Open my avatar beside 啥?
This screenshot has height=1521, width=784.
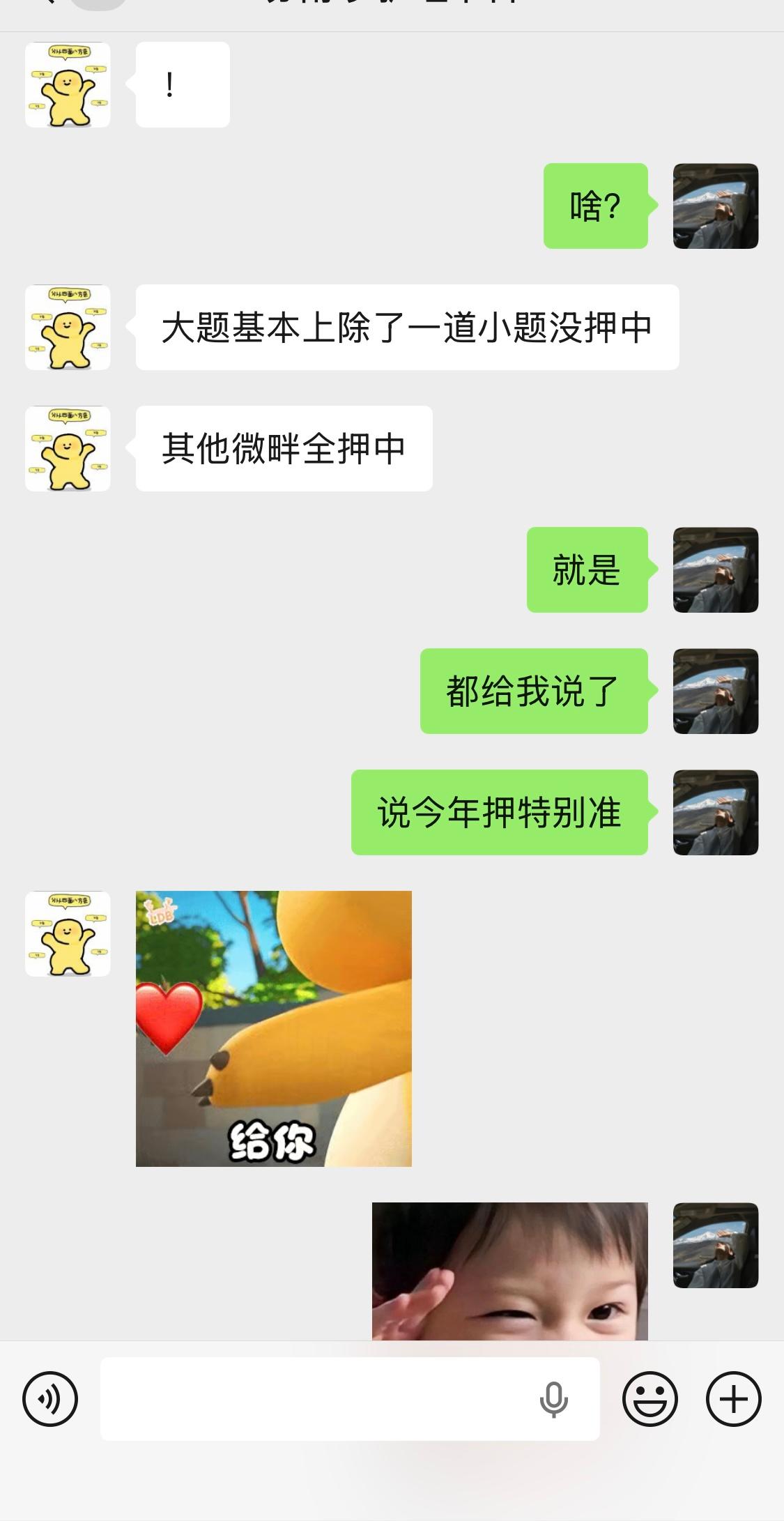(715, 206)
